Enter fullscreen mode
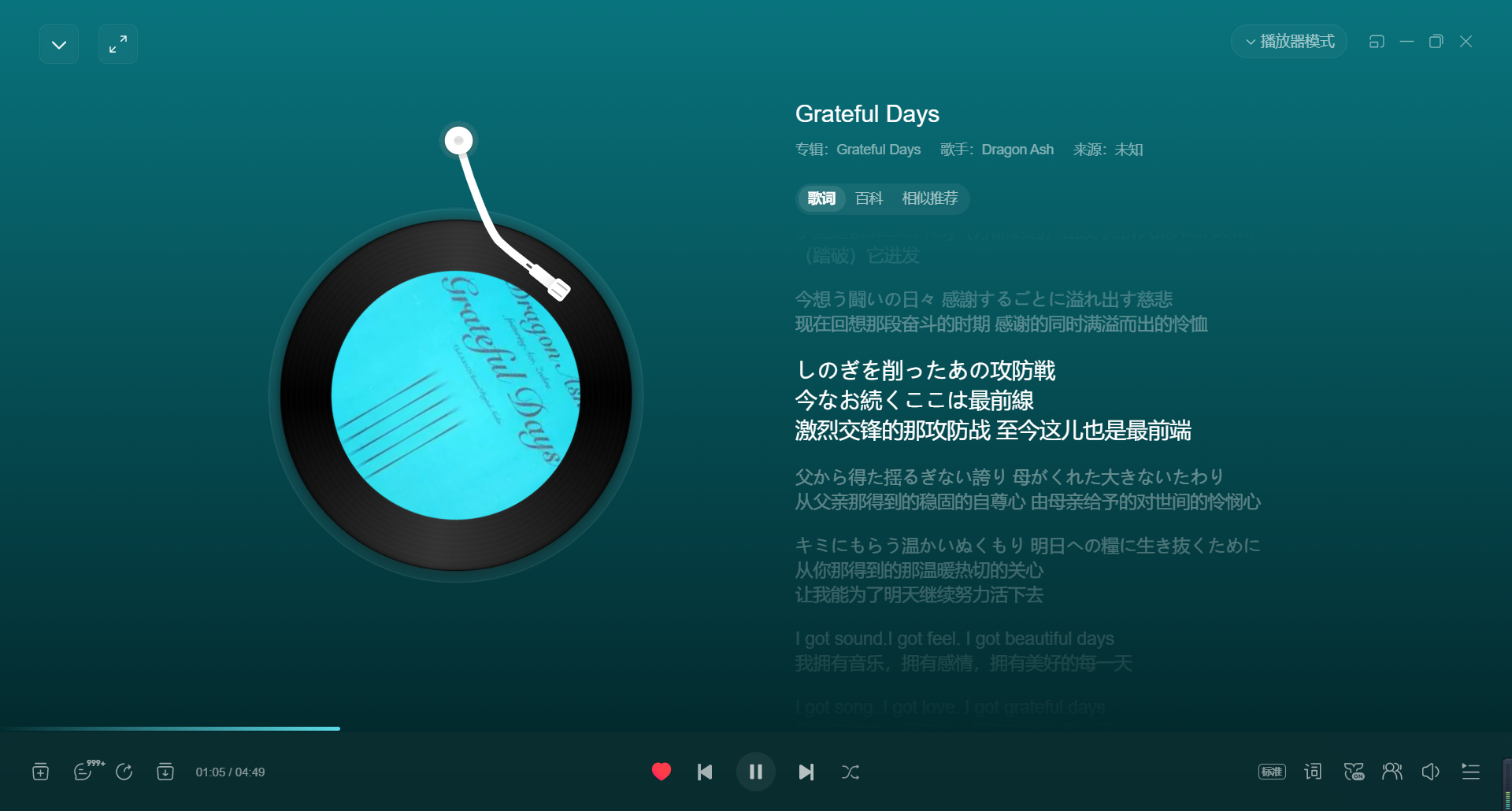This screenshot has height=811, width=1512. click(118, 44)
